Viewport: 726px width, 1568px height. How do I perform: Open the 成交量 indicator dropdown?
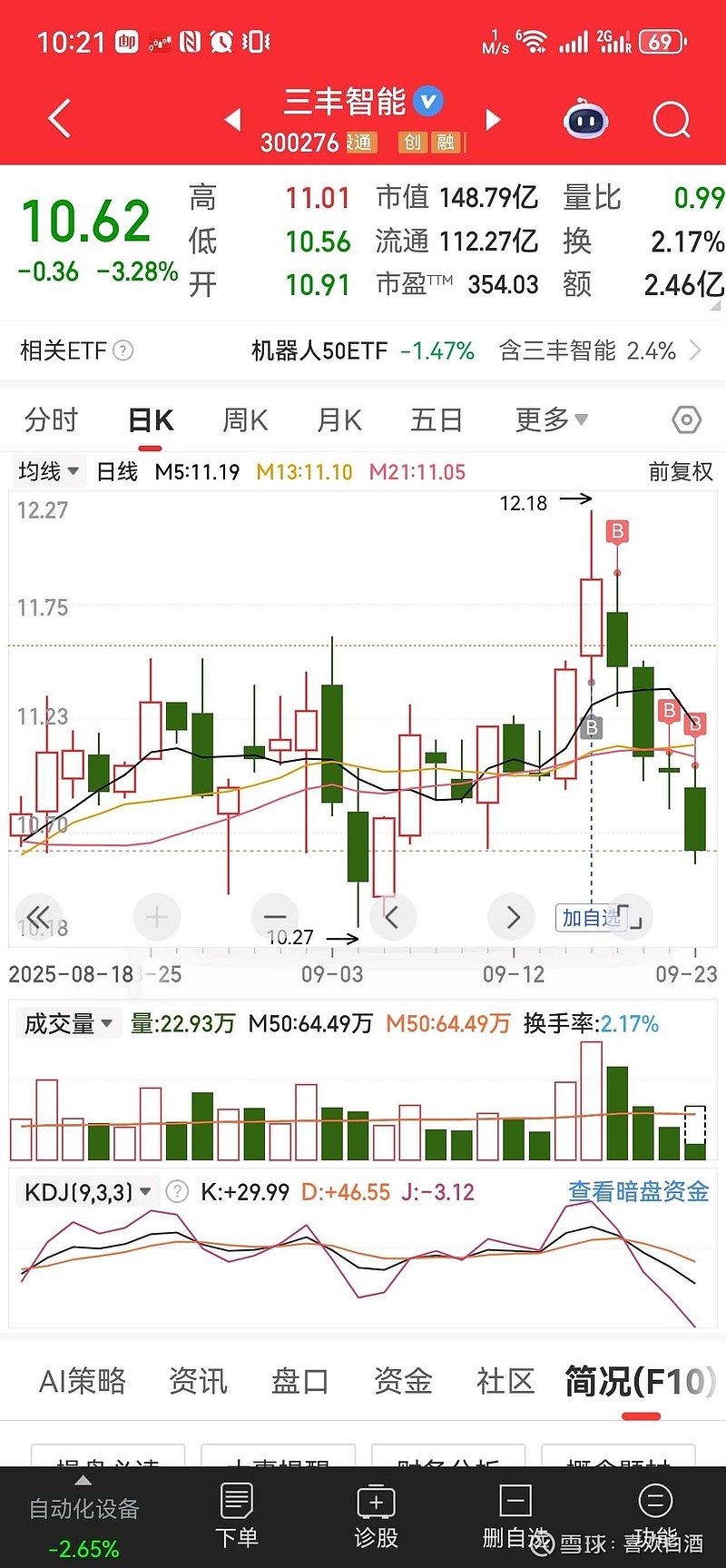[68, 1023]
